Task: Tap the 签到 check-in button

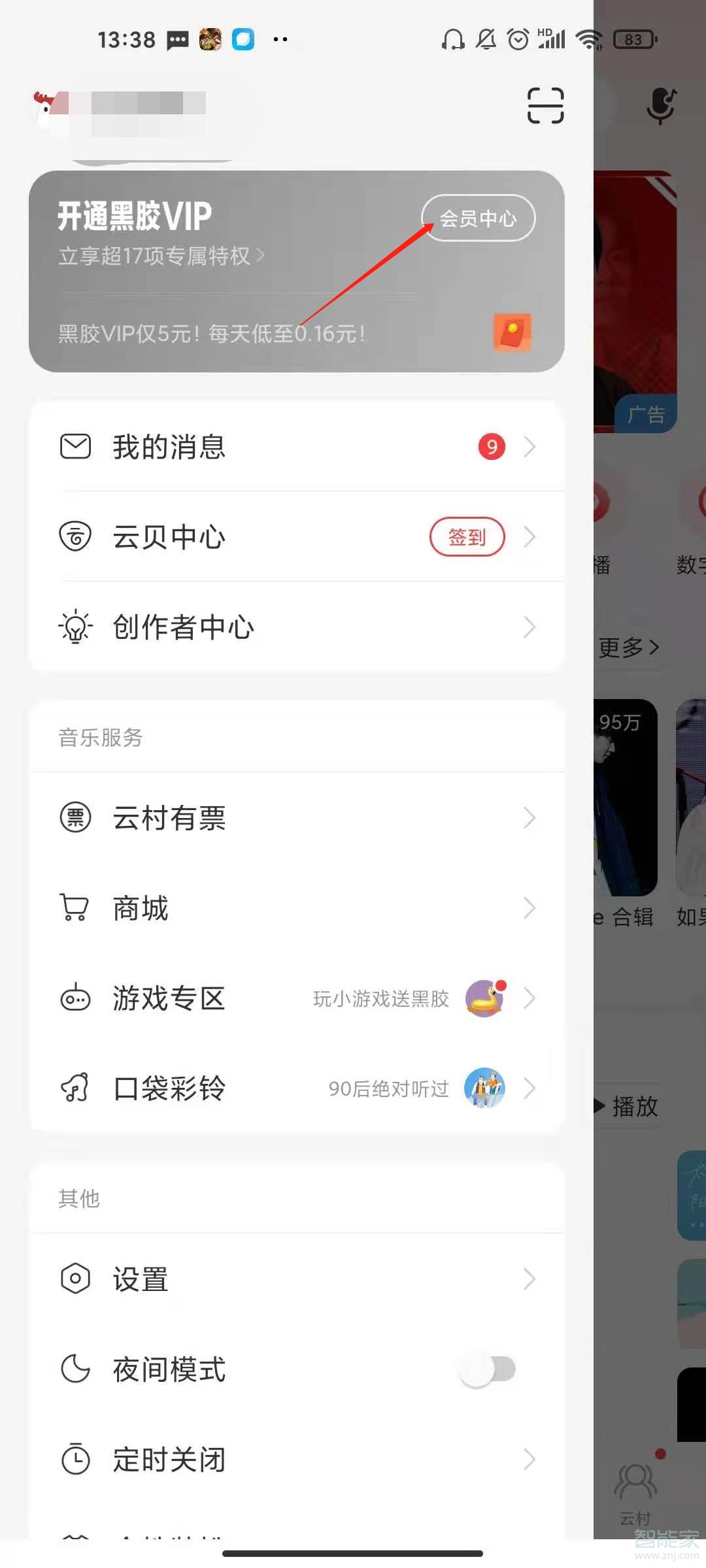Action: 466,536
